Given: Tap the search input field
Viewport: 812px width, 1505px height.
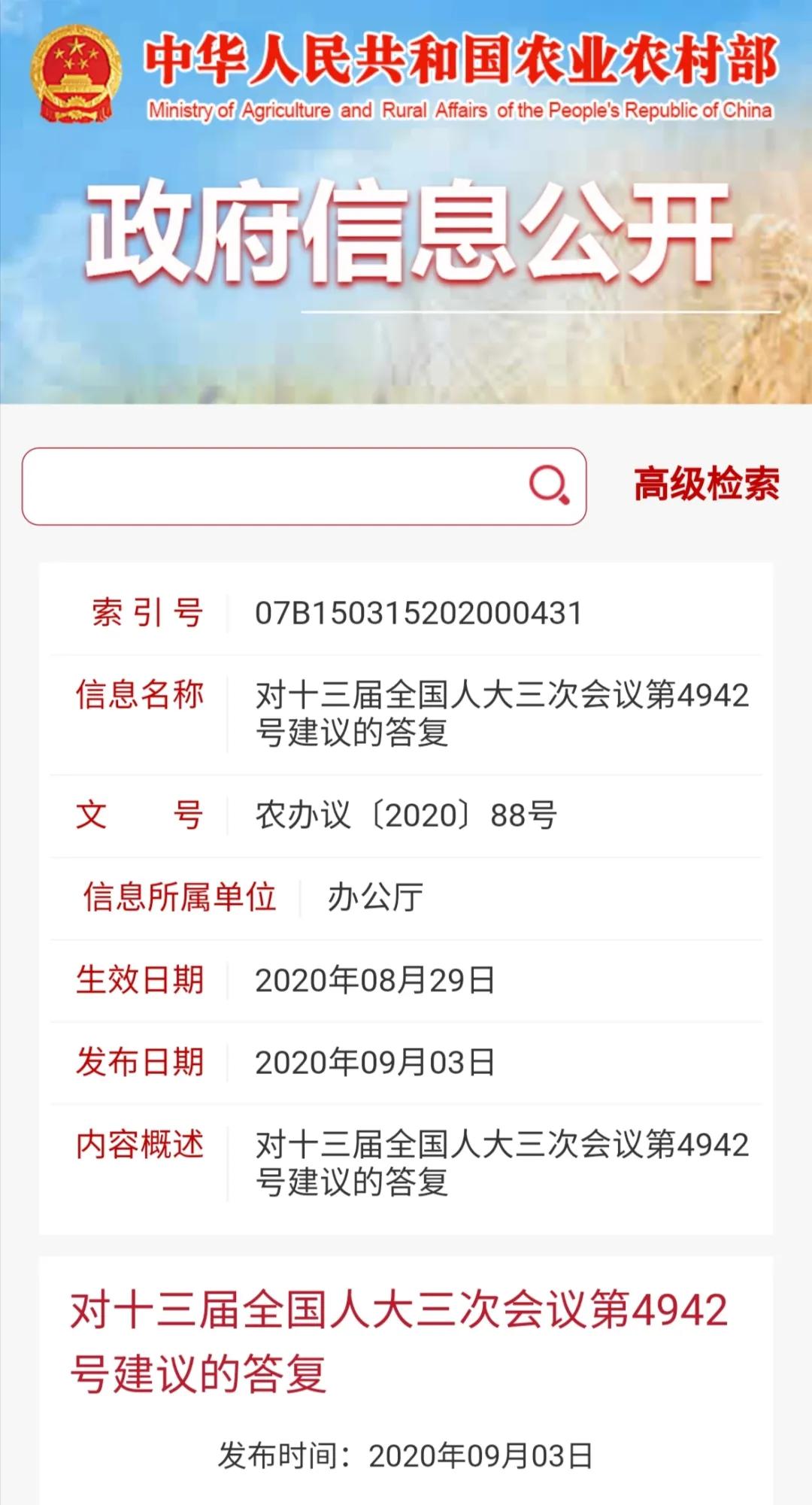Looking at the screenshot, I should click(271, 487).
